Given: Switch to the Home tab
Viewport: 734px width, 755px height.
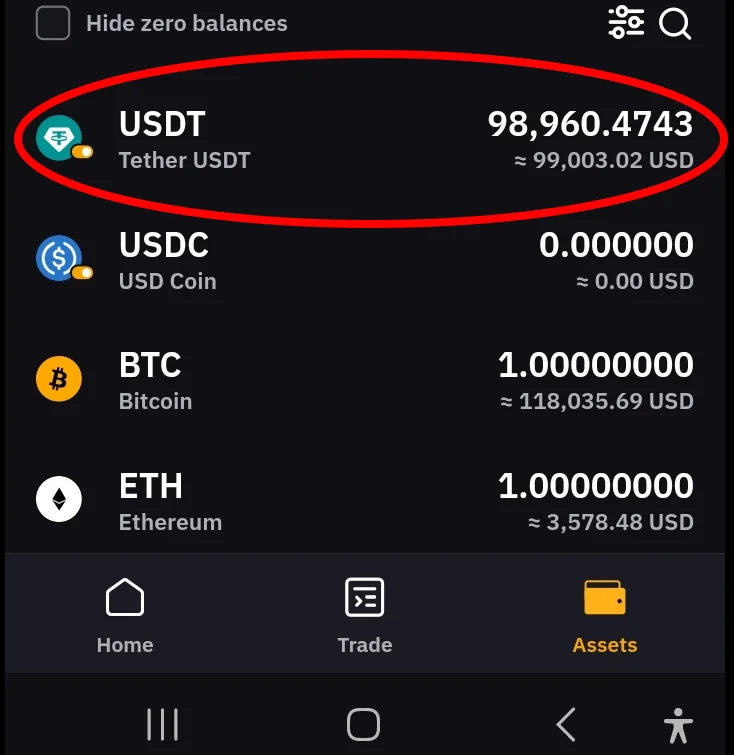Looking at the screenshot, I should coord(125,615).
